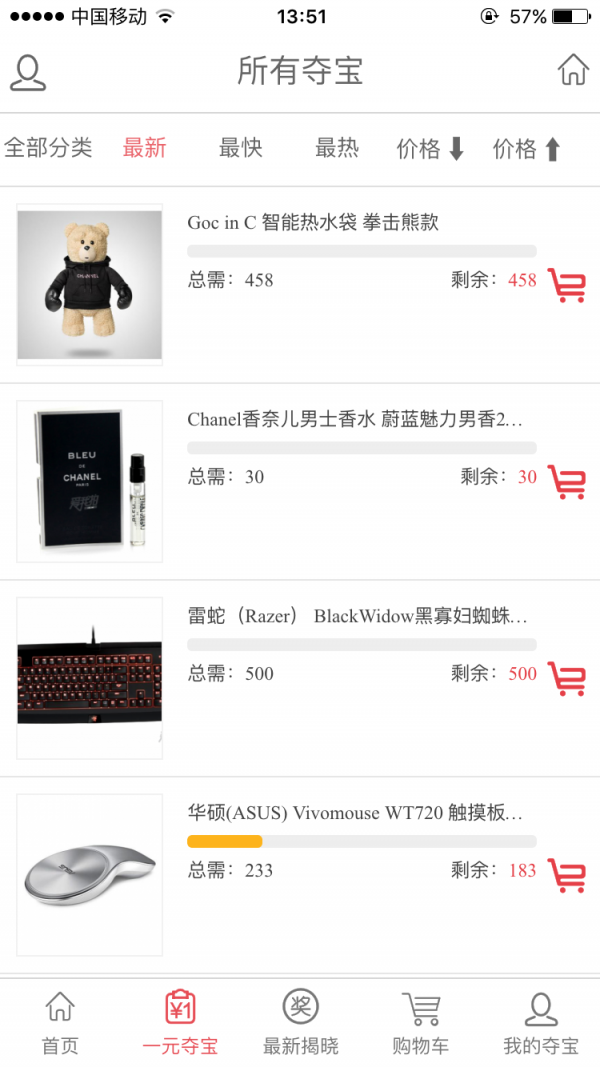The width and height of the screenshot is (600, 1067).
Task: Add Razer BlackWidow keyboard to cart
Action: pyautogui.click(x=567, y=678)
